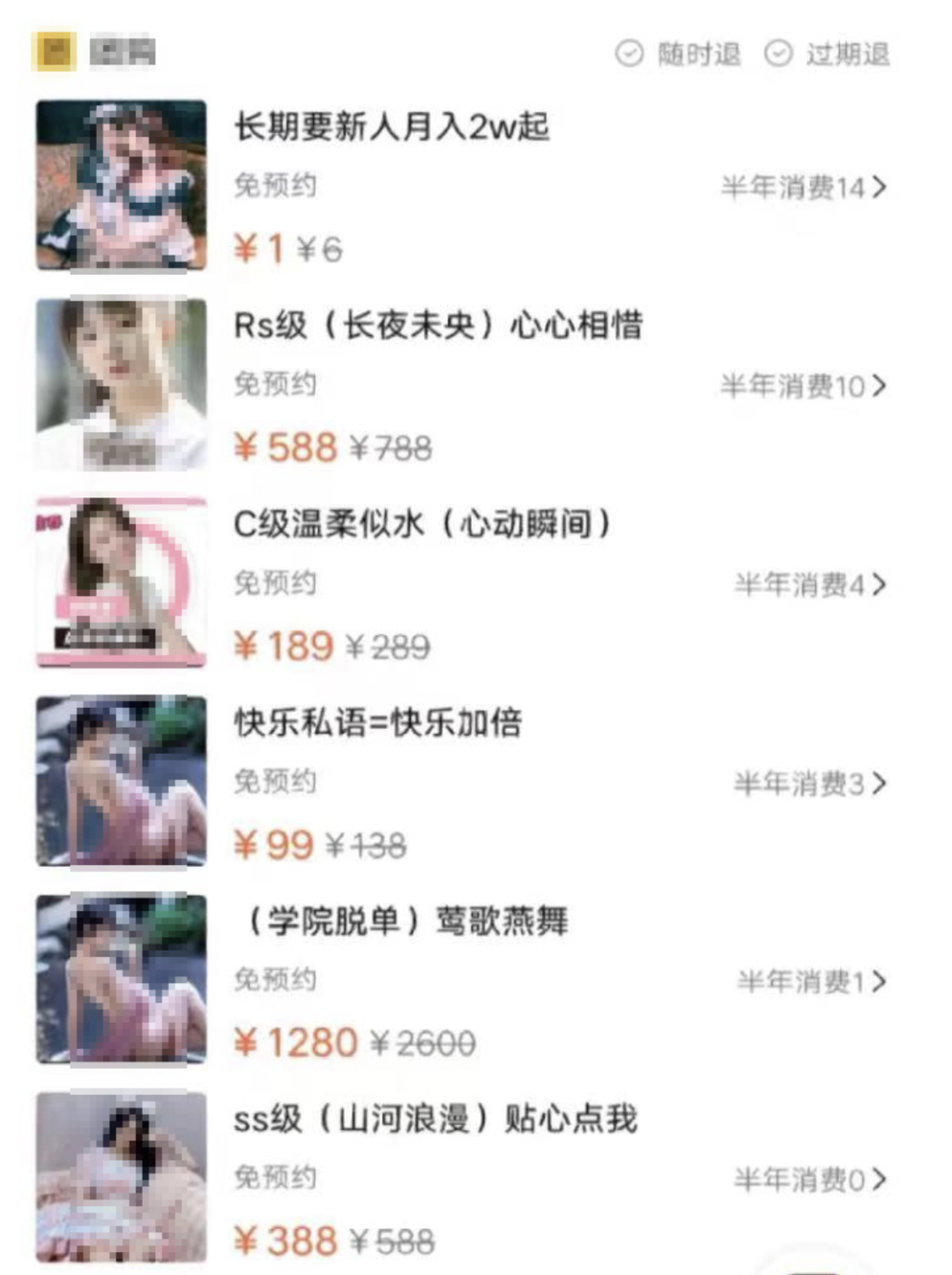View the C级温柔似水（心动瞬间） listing
952x1275 pixels.
[x=422, y=525]
